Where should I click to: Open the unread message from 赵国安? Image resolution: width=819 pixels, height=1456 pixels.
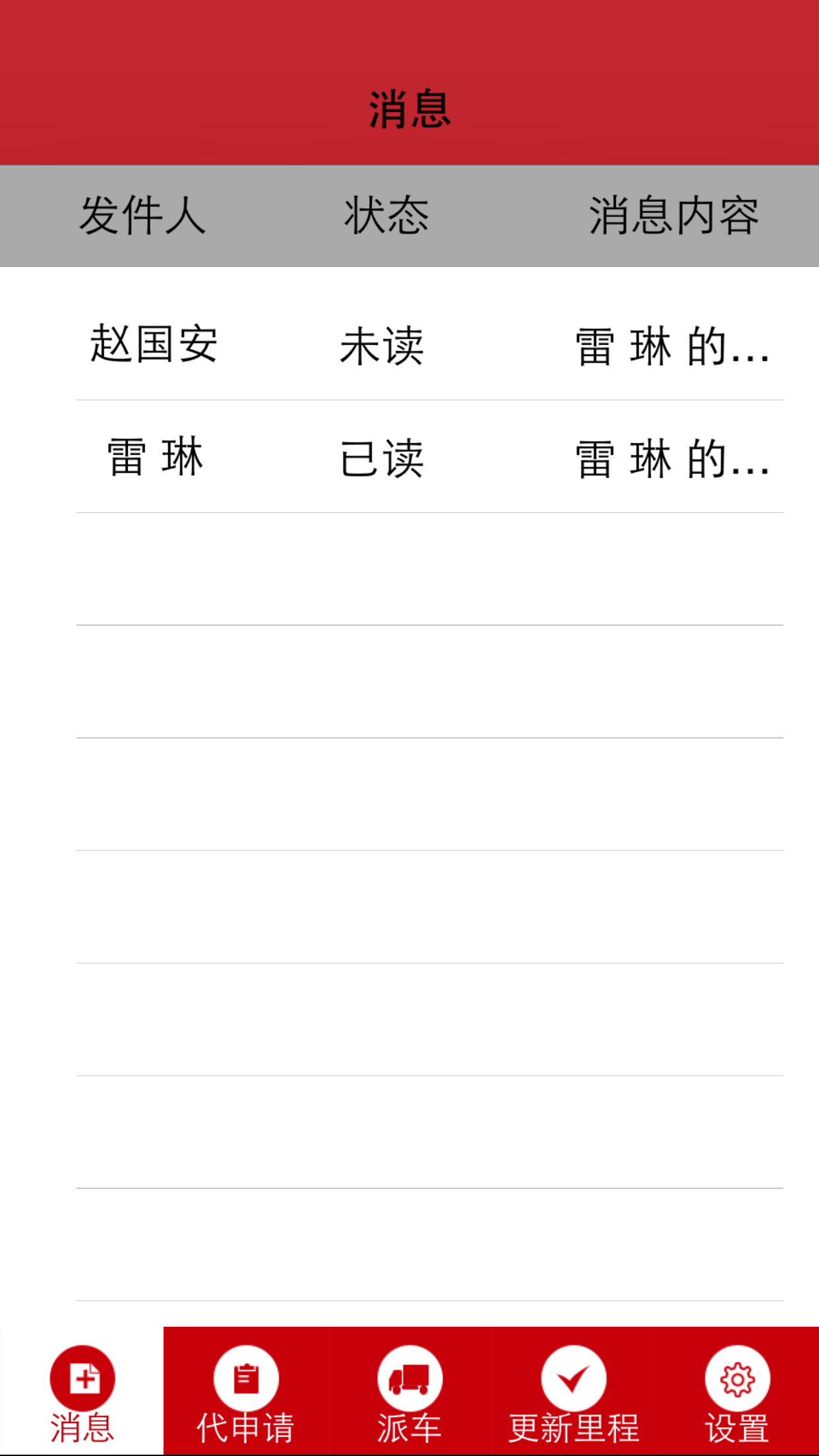[x=429, y=344]
